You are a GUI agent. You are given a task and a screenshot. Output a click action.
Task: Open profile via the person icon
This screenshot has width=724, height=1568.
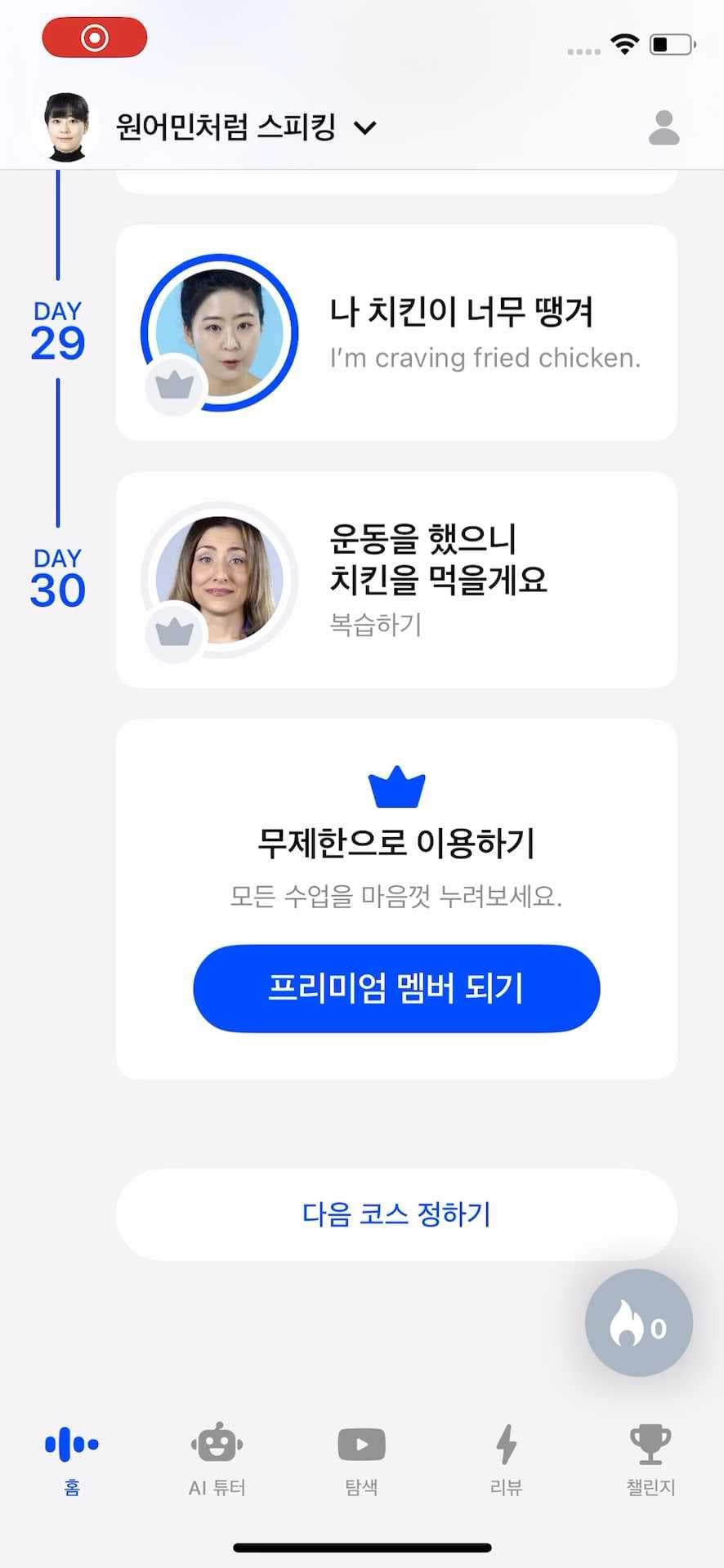point(664,127)
